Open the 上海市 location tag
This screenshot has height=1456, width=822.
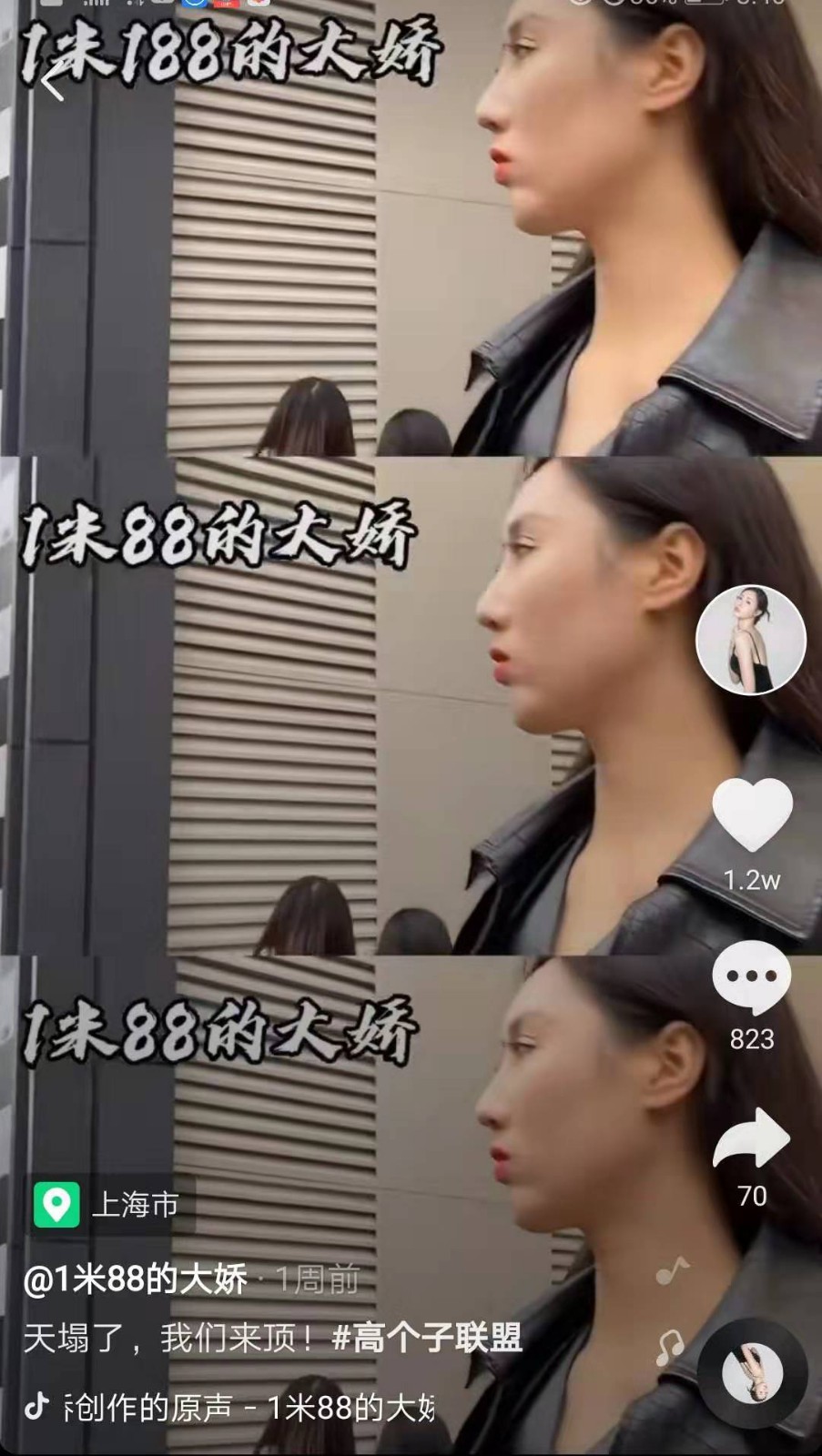point(108,1206)
